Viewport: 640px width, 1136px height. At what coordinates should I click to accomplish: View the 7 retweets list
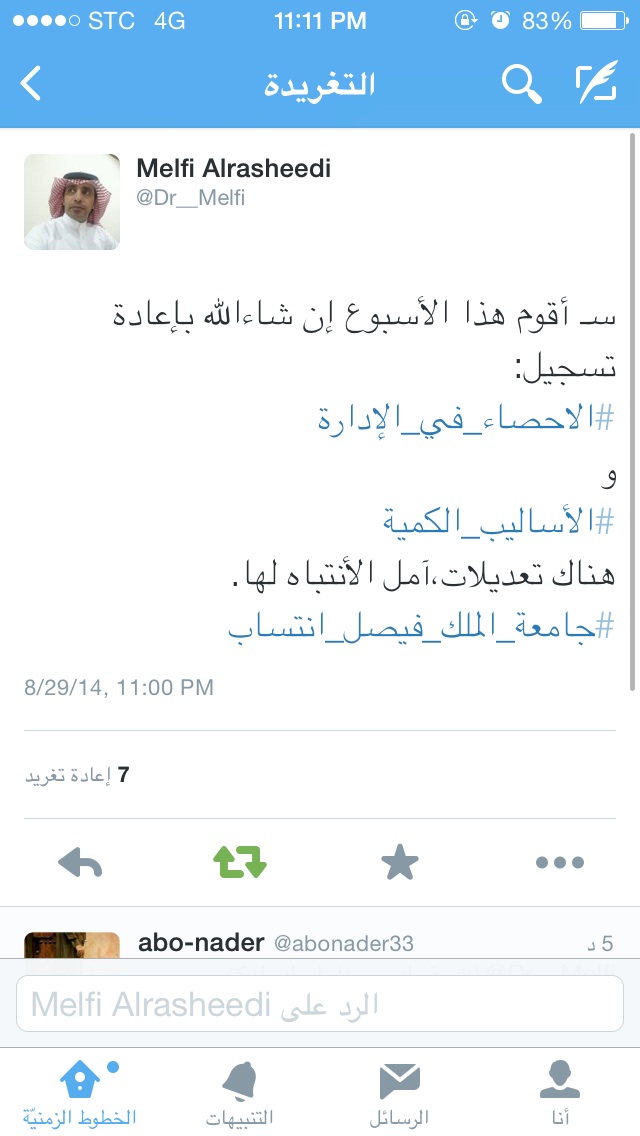tap(77, 775)
